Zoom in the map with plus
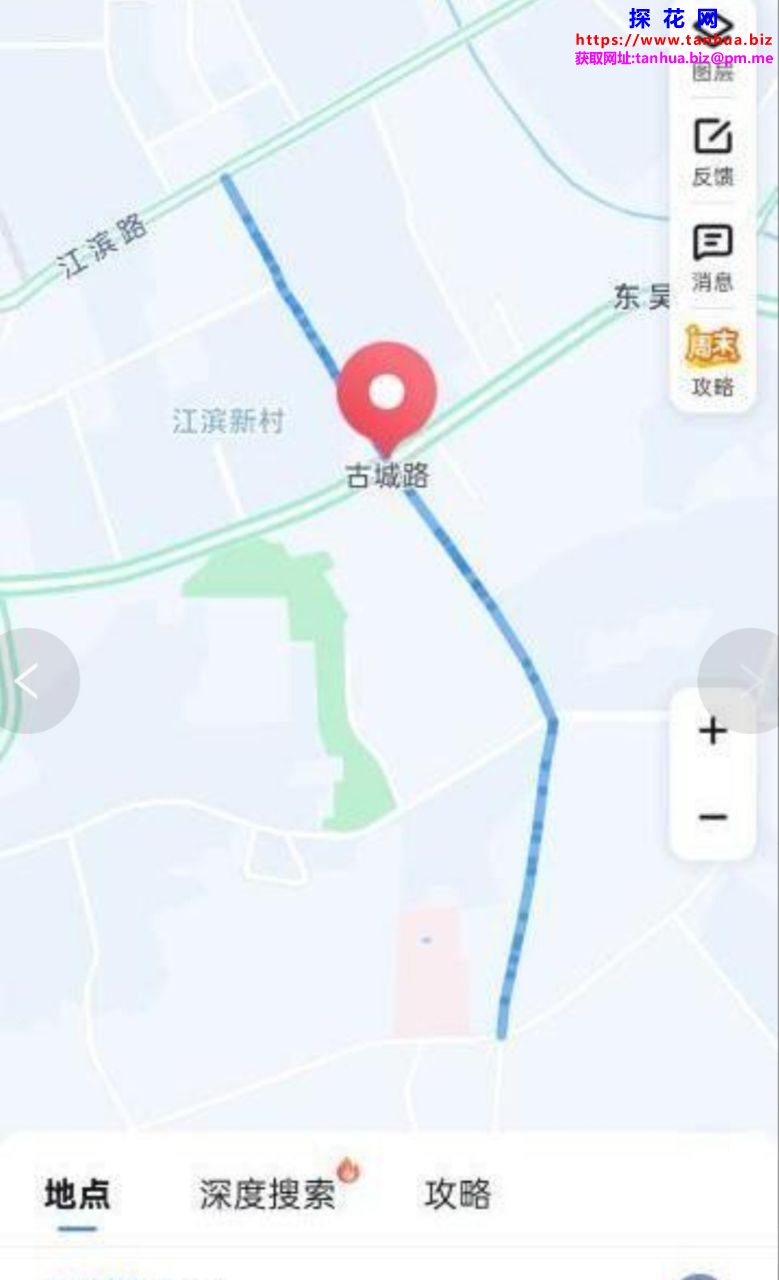 (x=713, y=731)
